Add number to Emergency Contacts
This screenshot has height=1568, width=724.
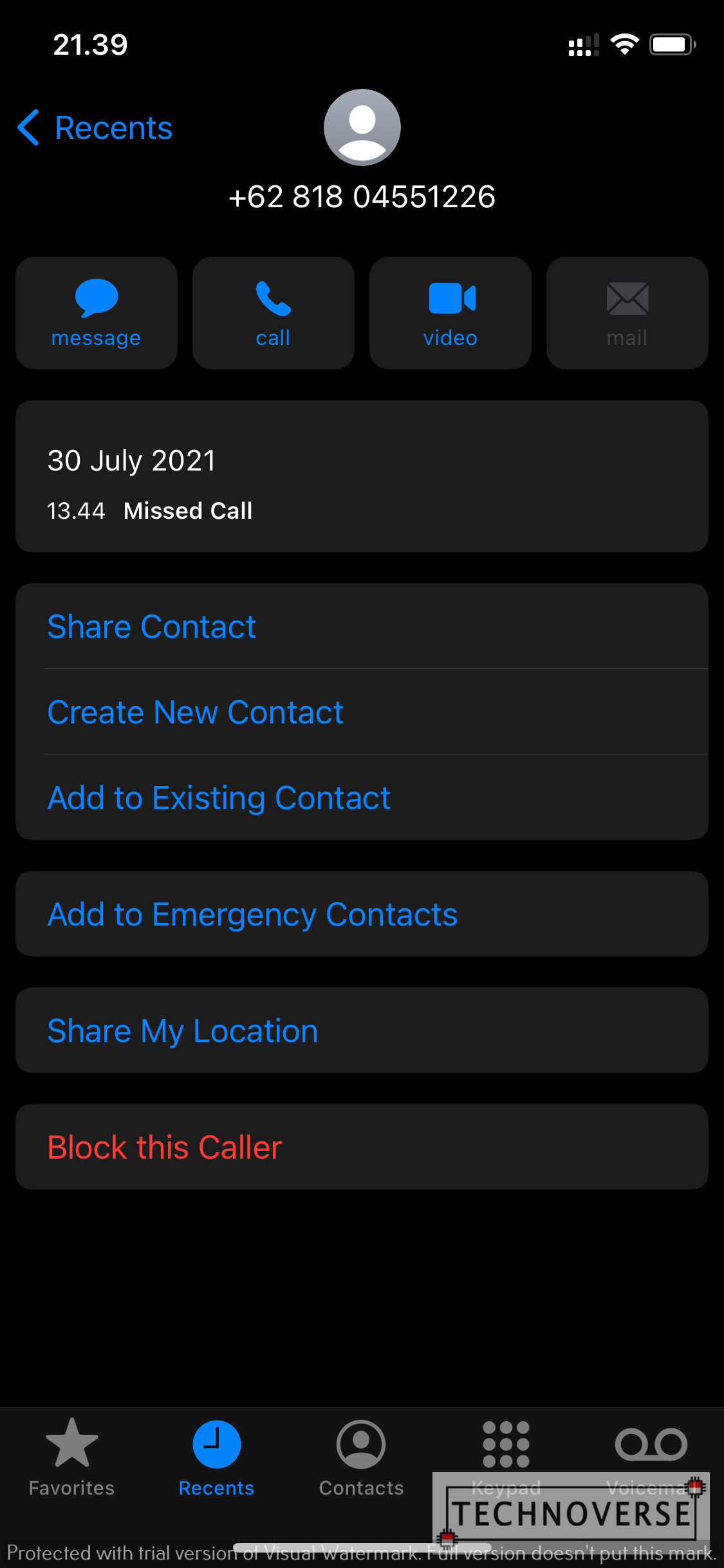coord(362,914)
